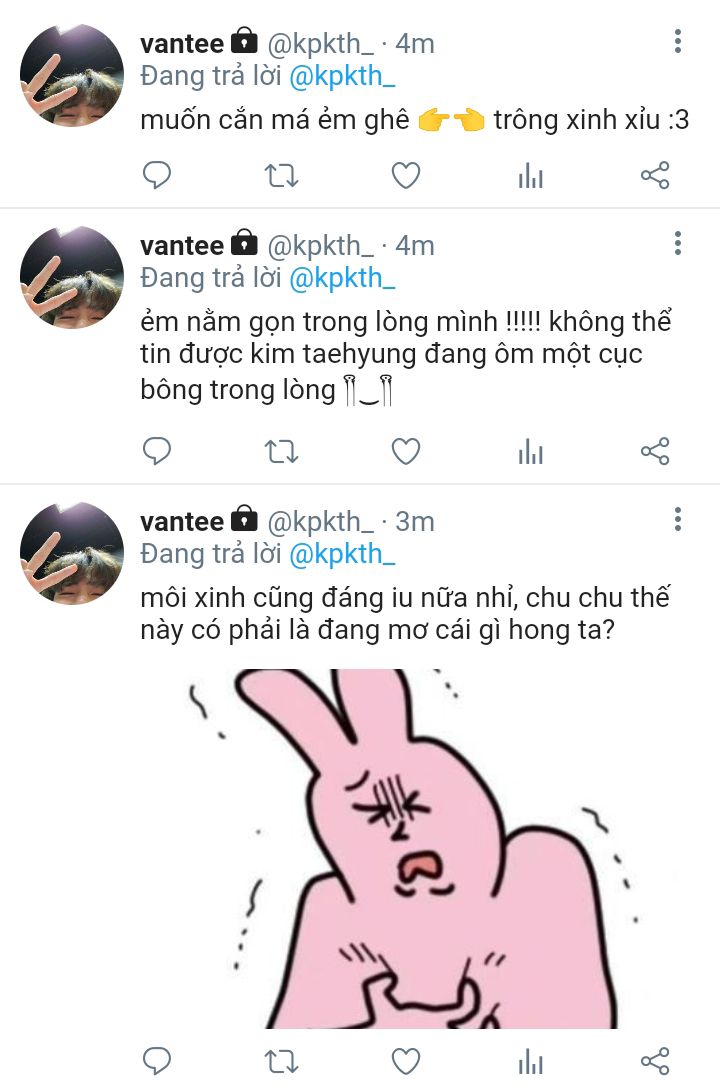
Task: Like the "môi xinh cũng đáng iu" tweet
Action: coord(406,1061)
